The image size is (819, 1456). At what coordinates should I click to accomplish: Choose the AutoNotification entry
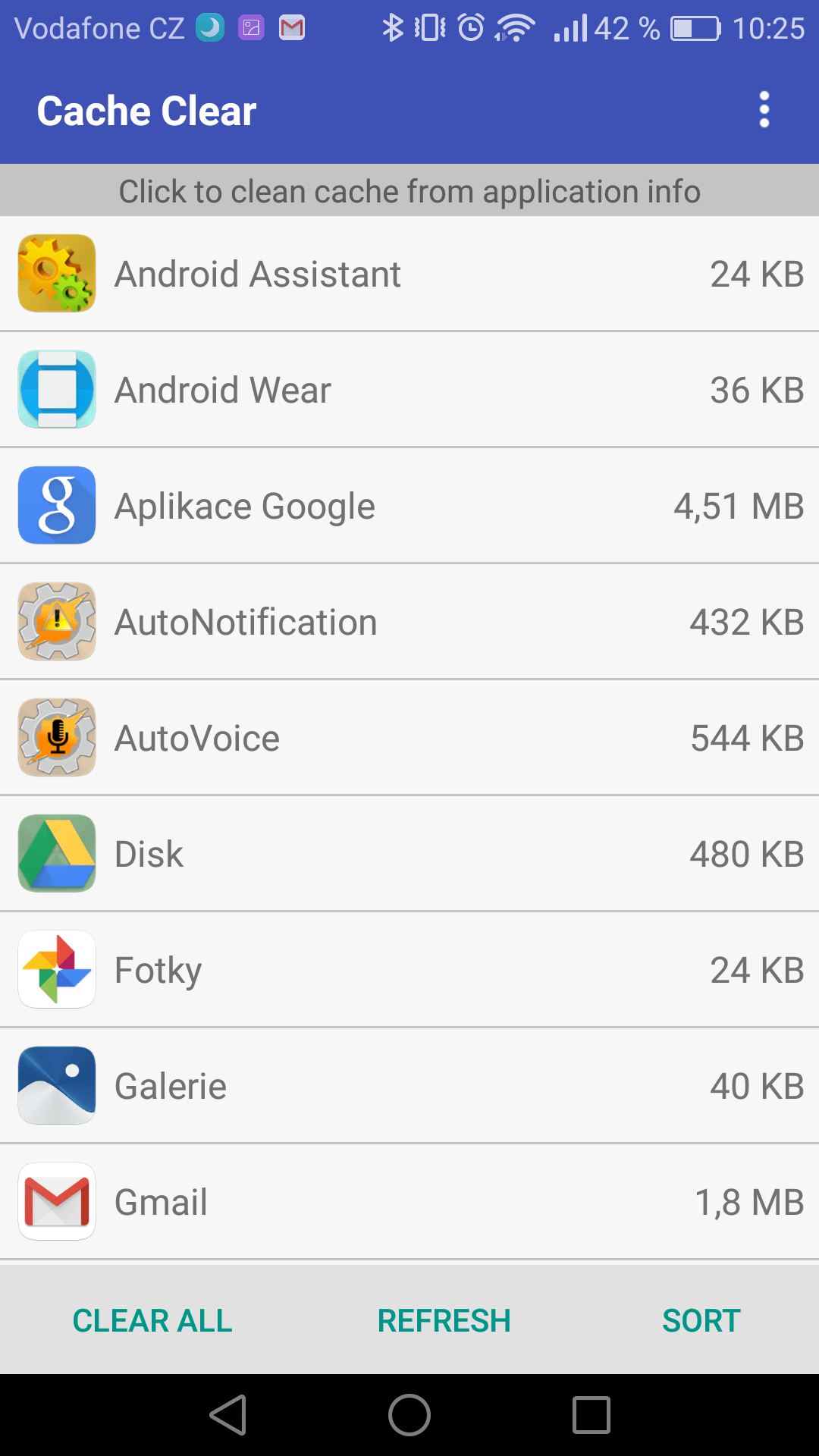point(409,622)
